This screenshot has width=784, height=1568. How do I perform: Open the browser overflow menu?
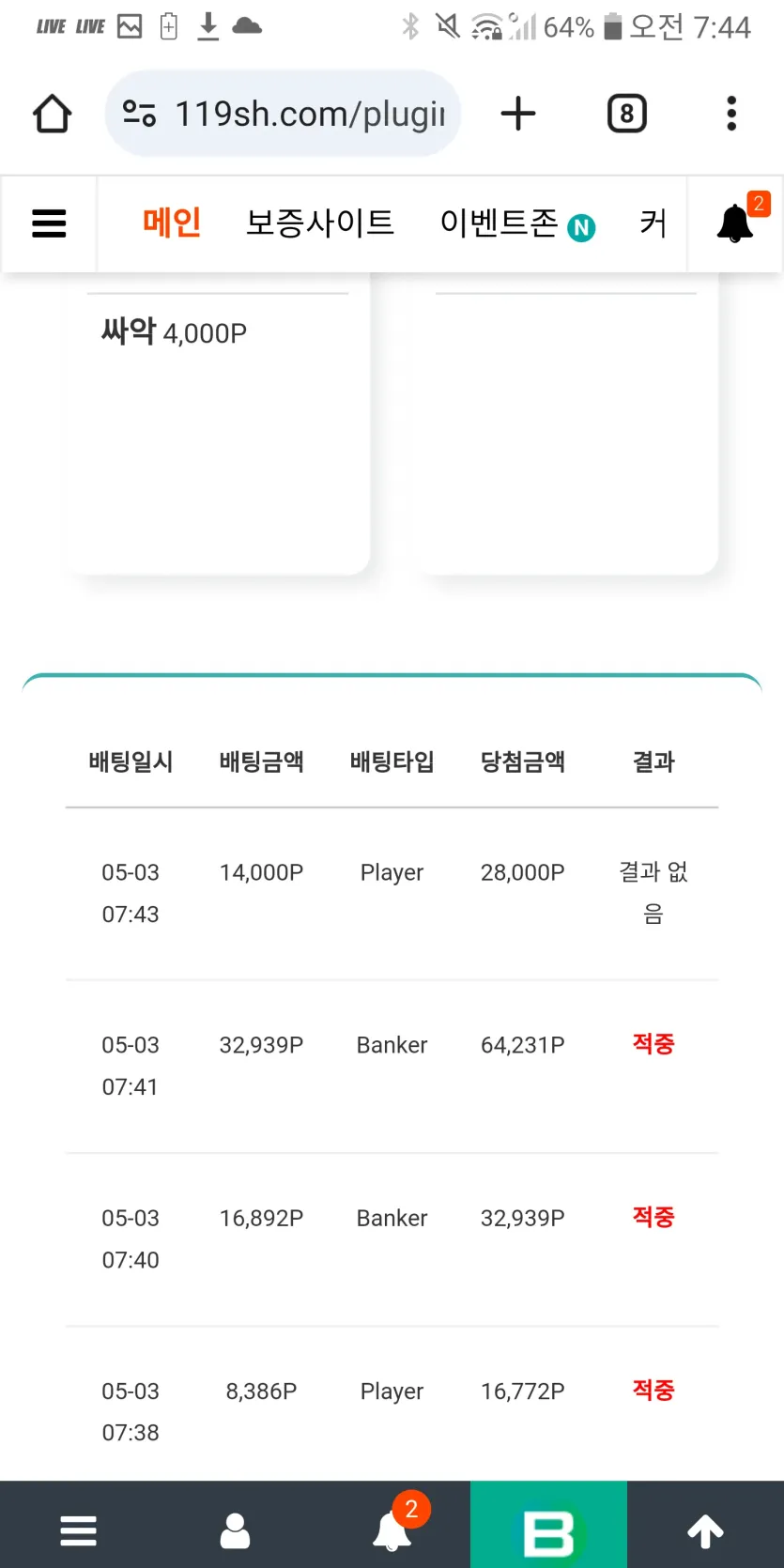pyautogui.click(x=731, y=114)
